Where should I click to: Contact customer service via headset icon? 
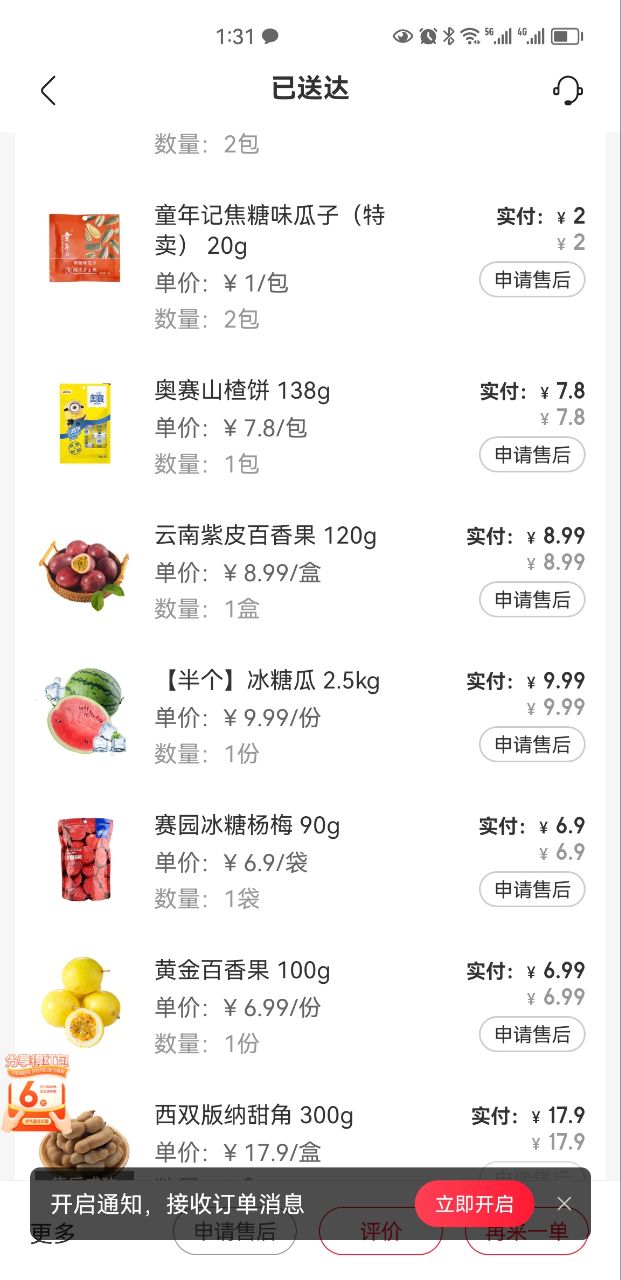[x=567, y=90]
